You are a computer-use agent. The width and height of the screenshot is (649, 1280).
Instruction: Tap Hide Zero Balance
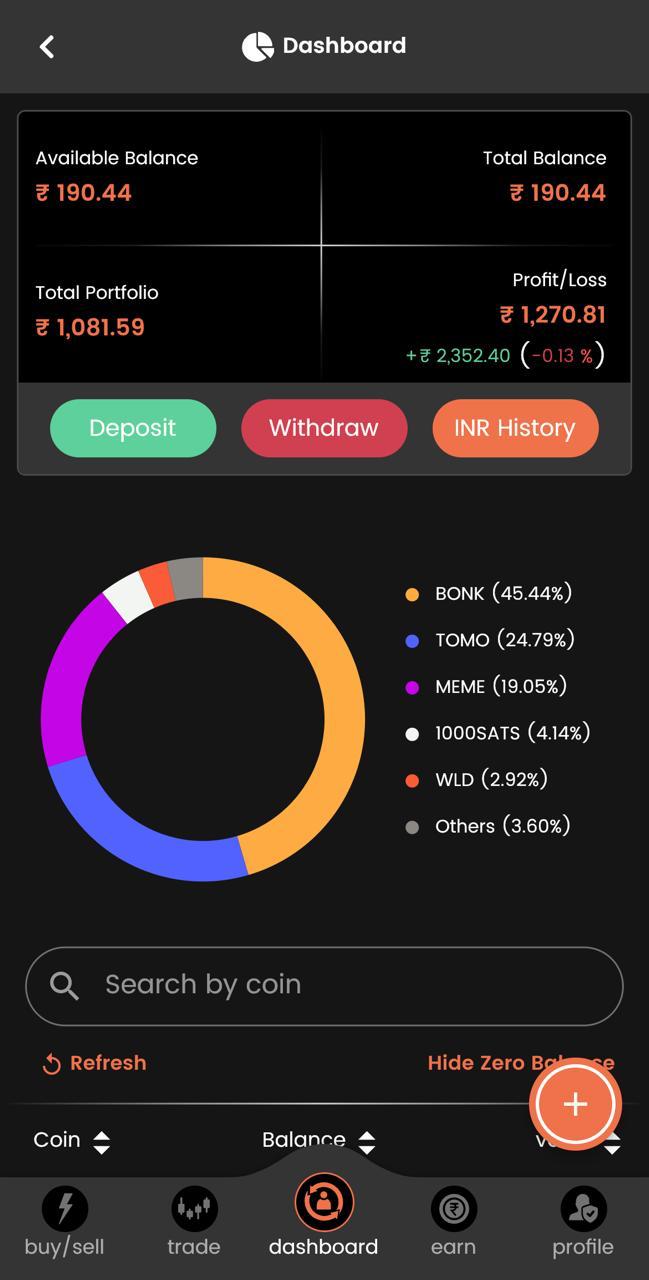(521, 1063)
